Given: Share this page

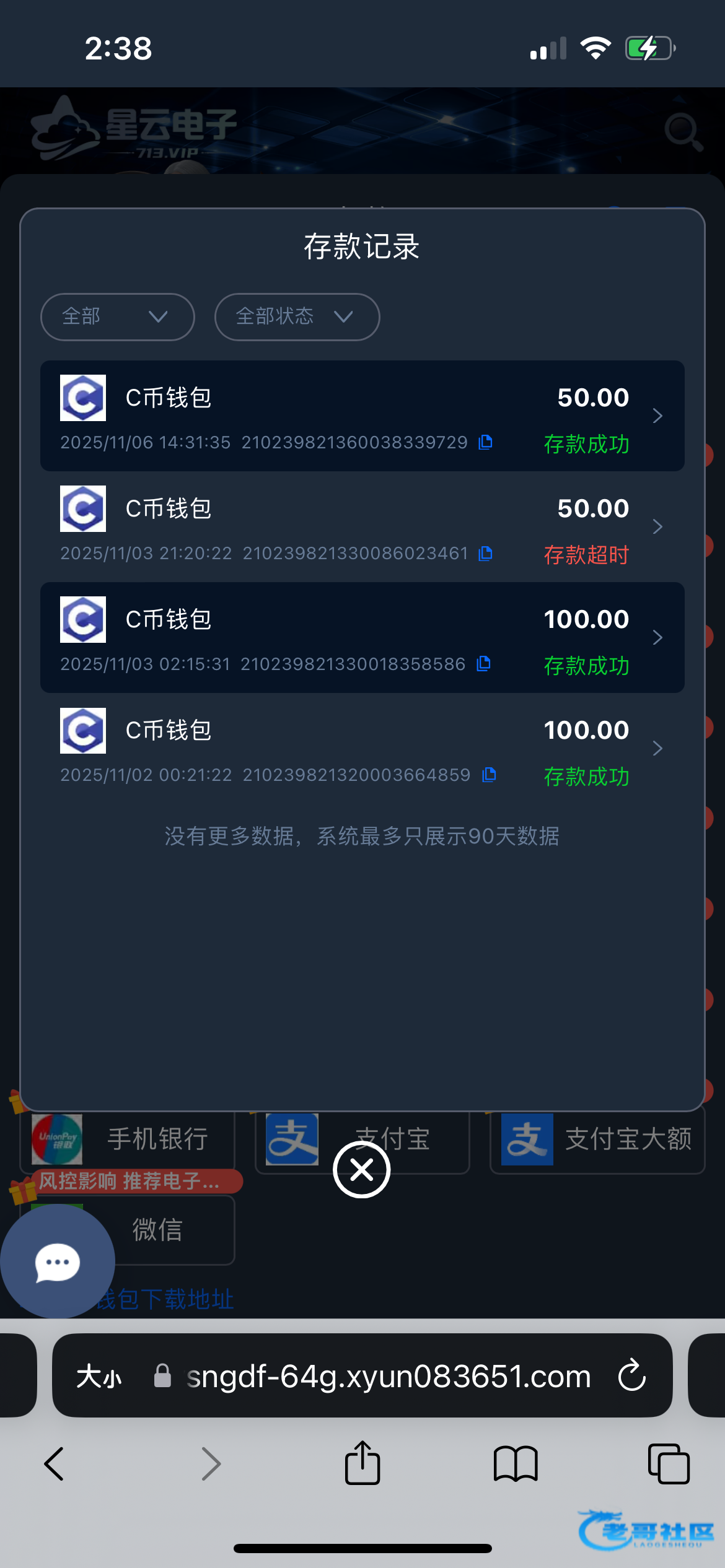Looking at the screenshot, I should pyautogui.click(x=362, y=1463).
